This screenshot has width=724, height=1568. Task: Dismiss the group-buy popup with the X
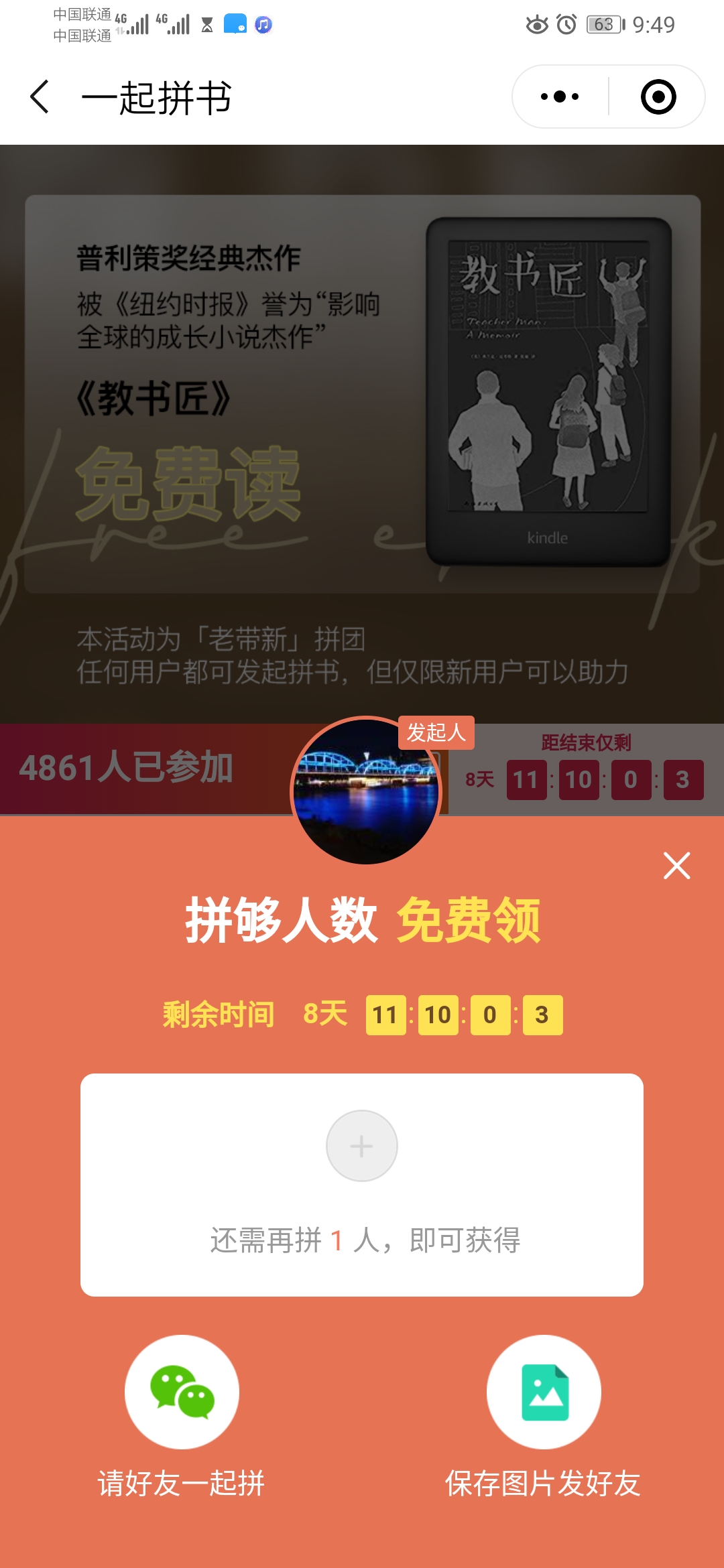[677, 866]
